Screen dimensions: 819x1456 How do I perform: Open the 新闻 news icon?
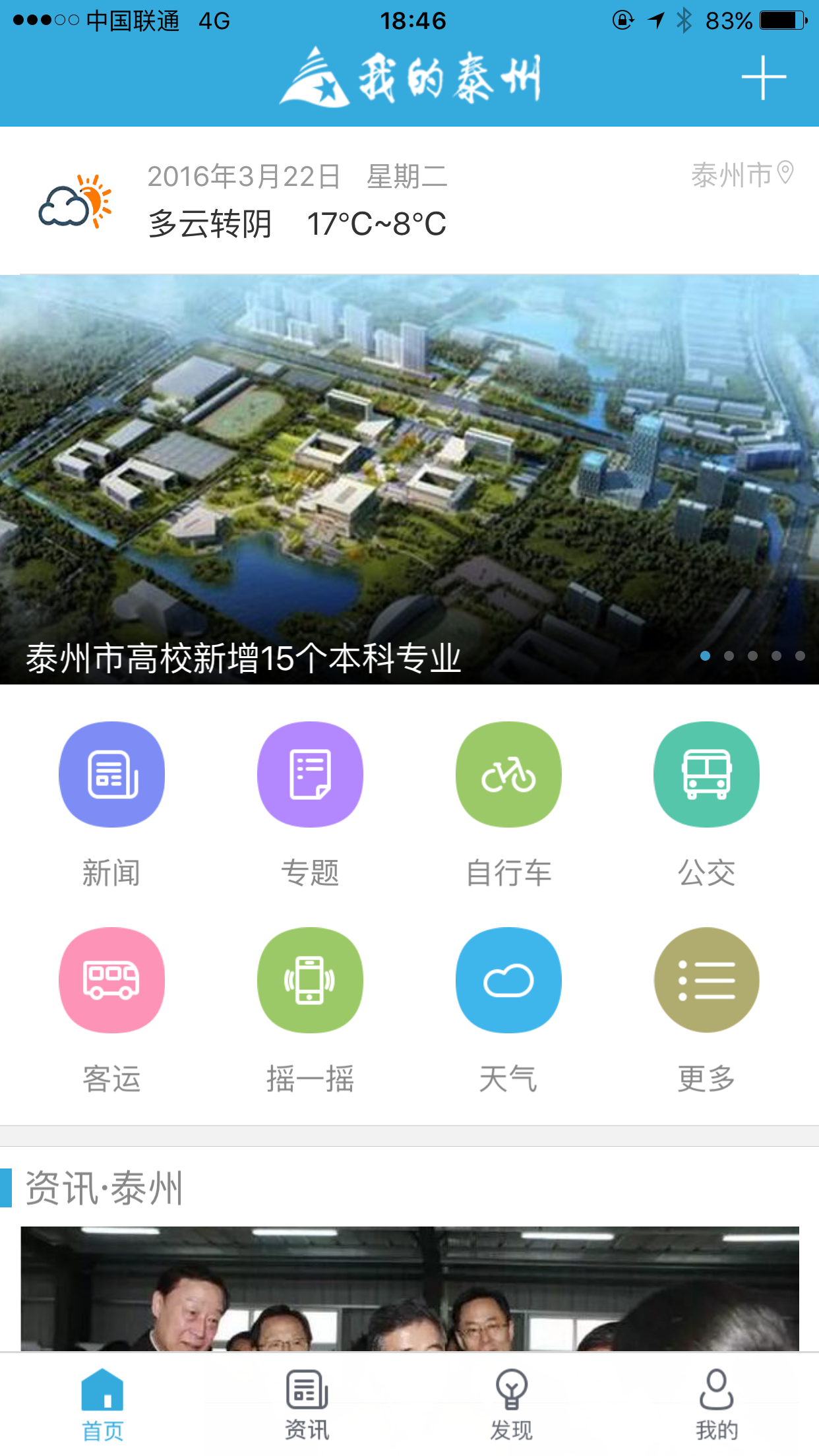click(111, 774)
